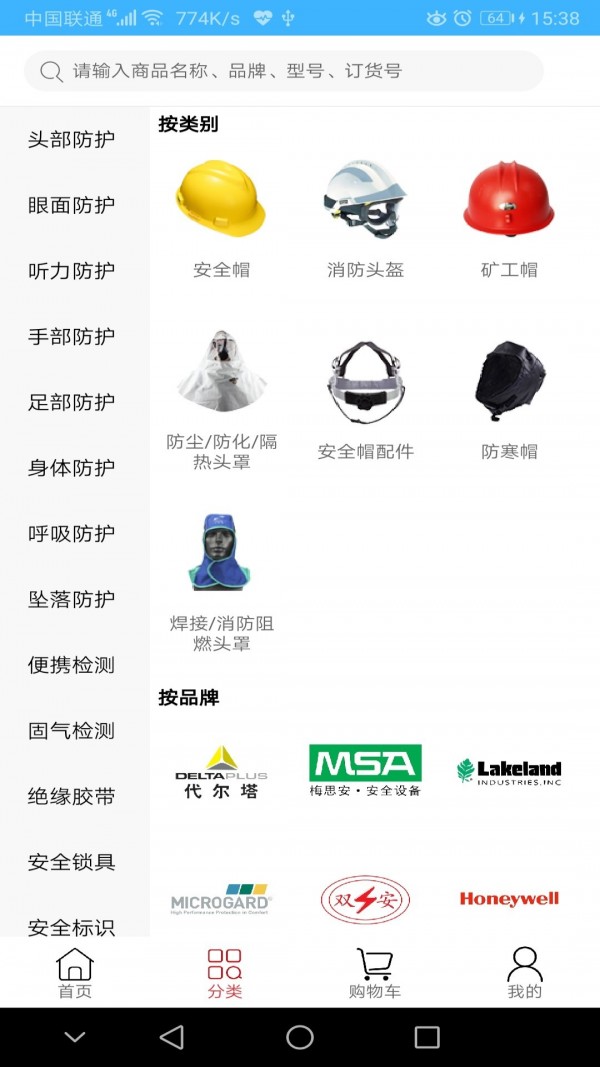Open the 我的 profile tab

[x=524, y=973]
